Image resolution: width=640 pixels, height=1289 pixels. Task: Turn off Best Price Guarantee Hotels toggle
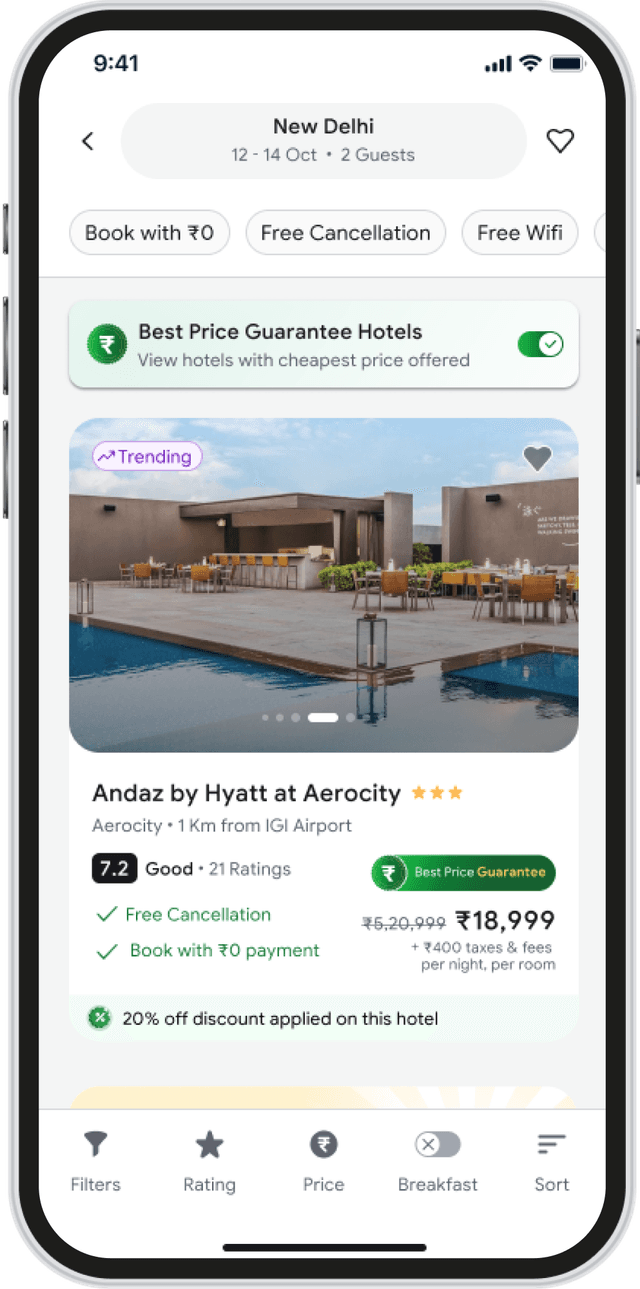tap(540, 345)
